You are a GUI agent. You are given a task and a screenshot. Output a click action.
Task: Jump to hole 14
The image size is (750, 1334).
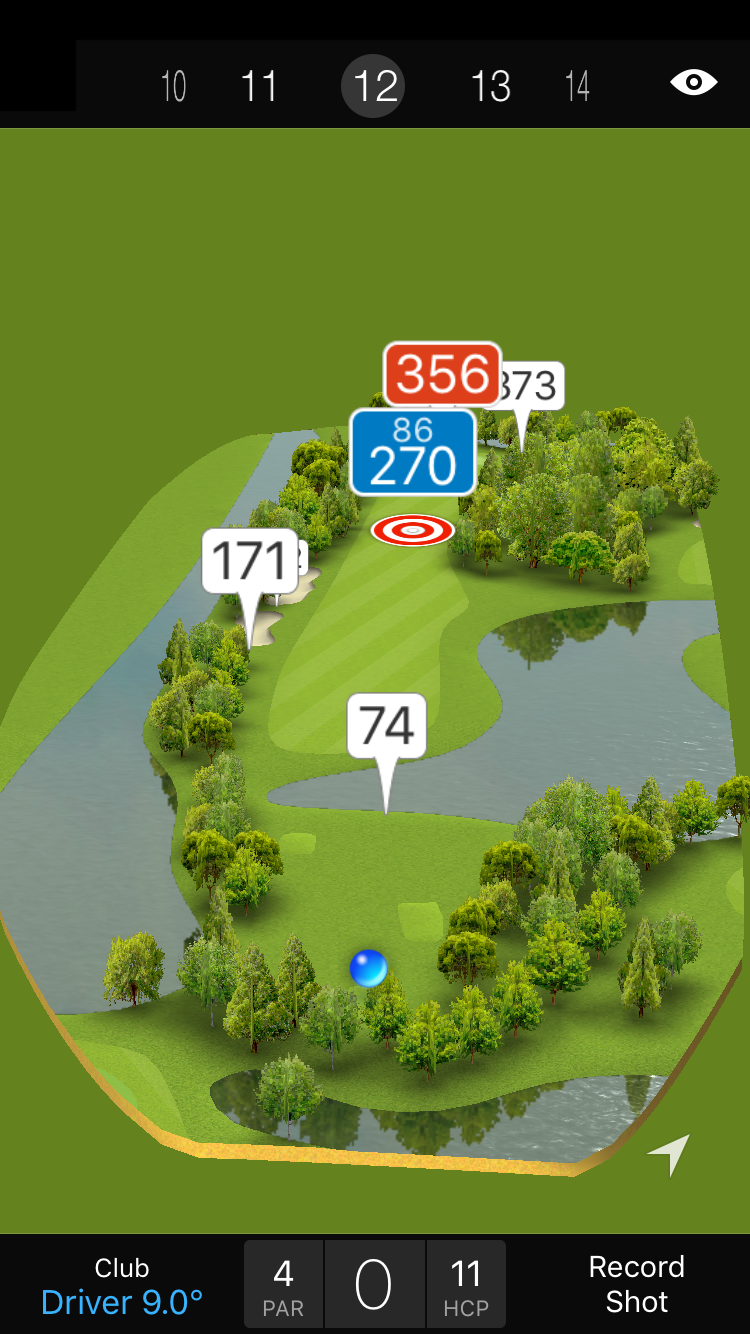[577, 86]
